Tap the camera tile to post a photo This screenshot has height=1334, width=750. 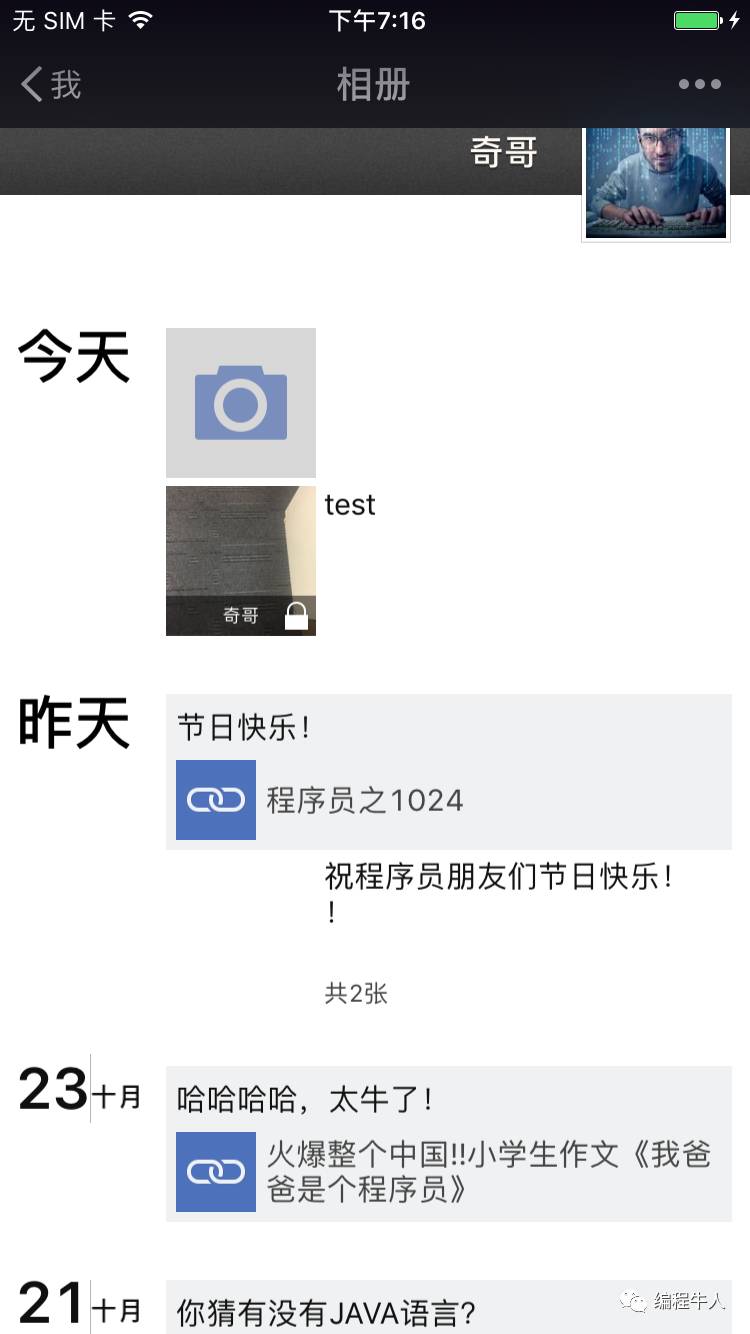pos(241,403)
